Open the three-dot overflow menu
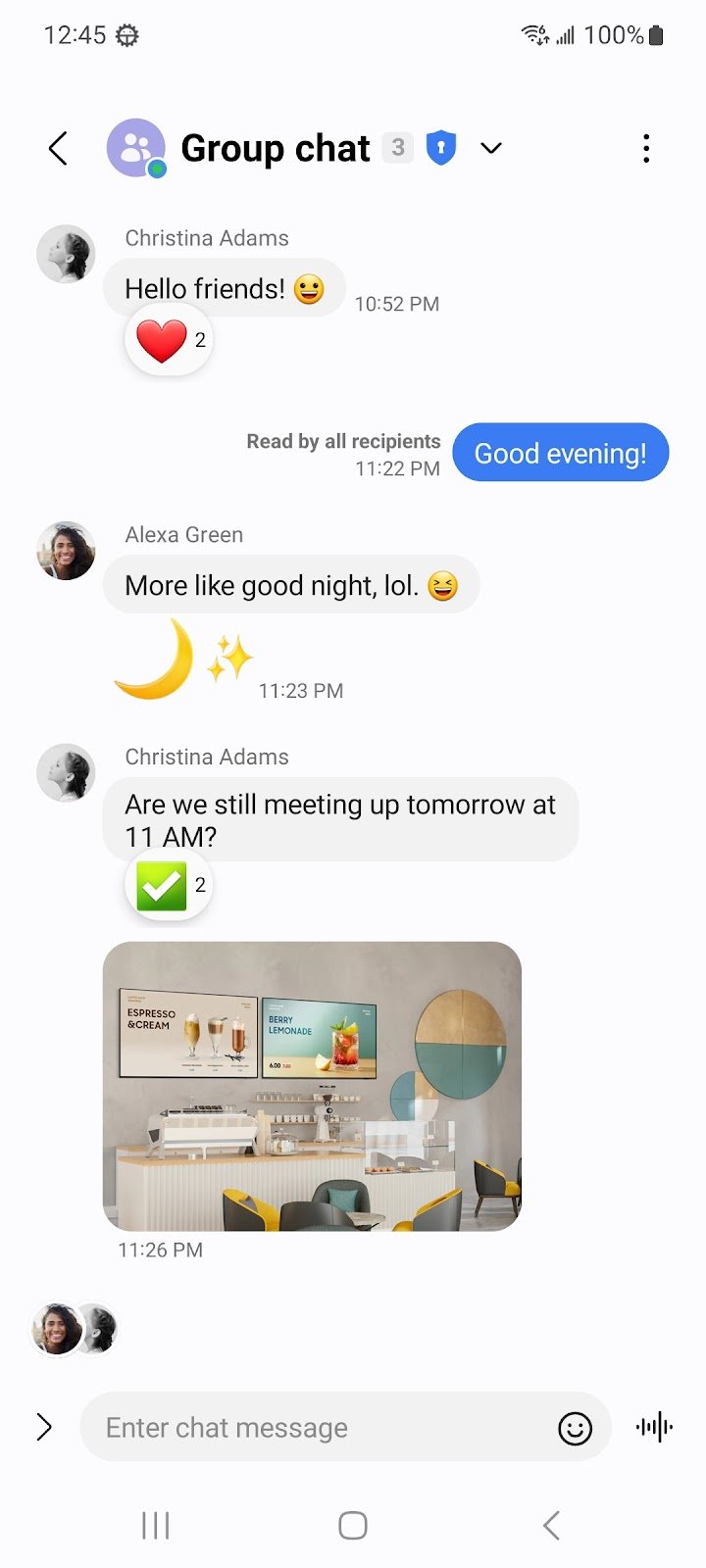 tap(646, 148)
